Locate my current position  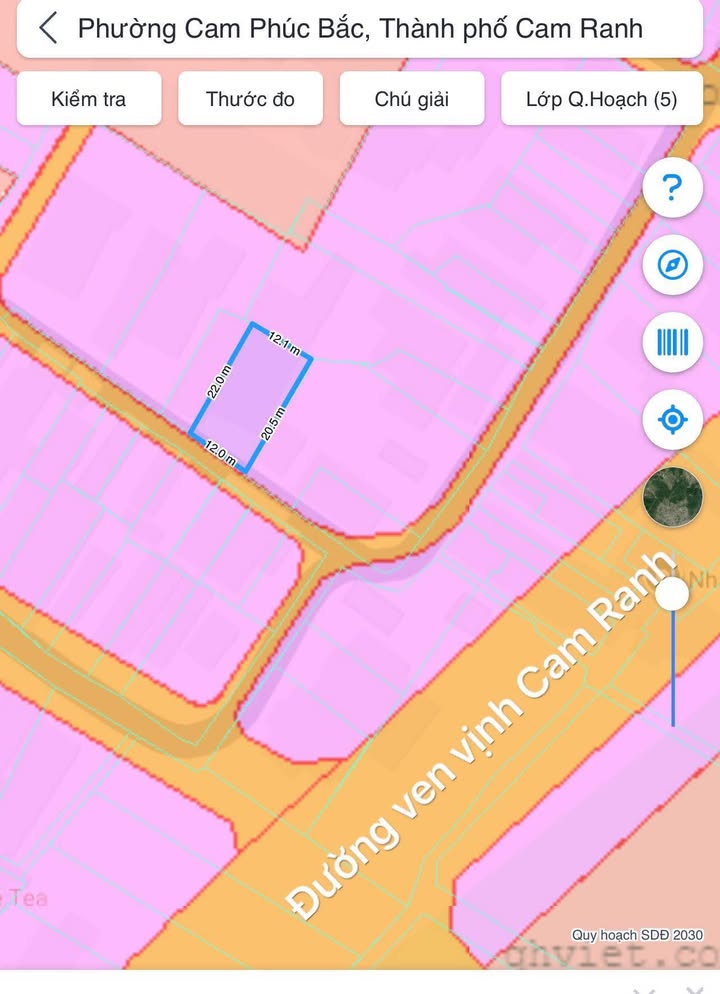click(672, 418)
